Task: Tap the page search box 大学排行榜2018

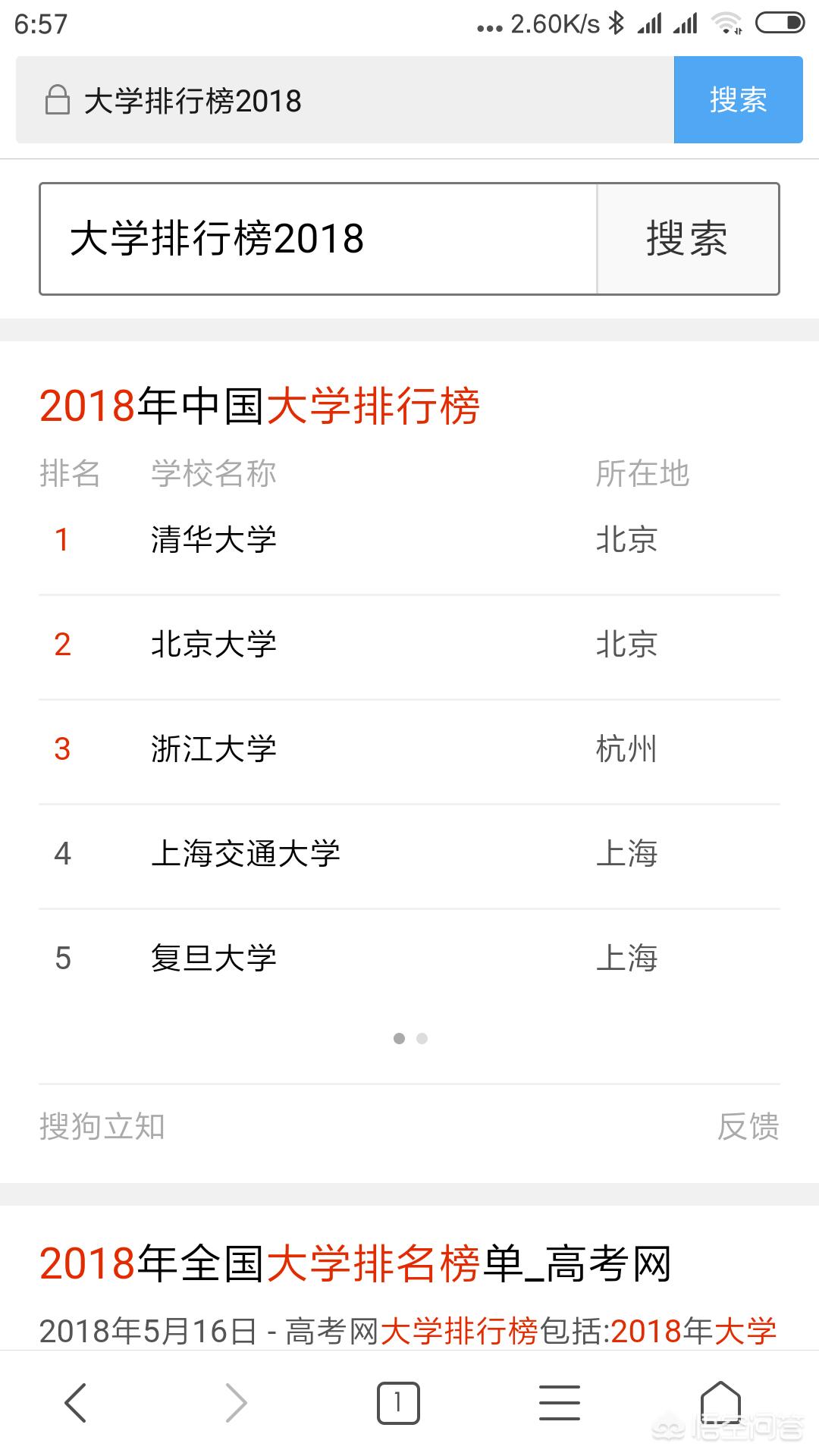Action: (318, 238)
